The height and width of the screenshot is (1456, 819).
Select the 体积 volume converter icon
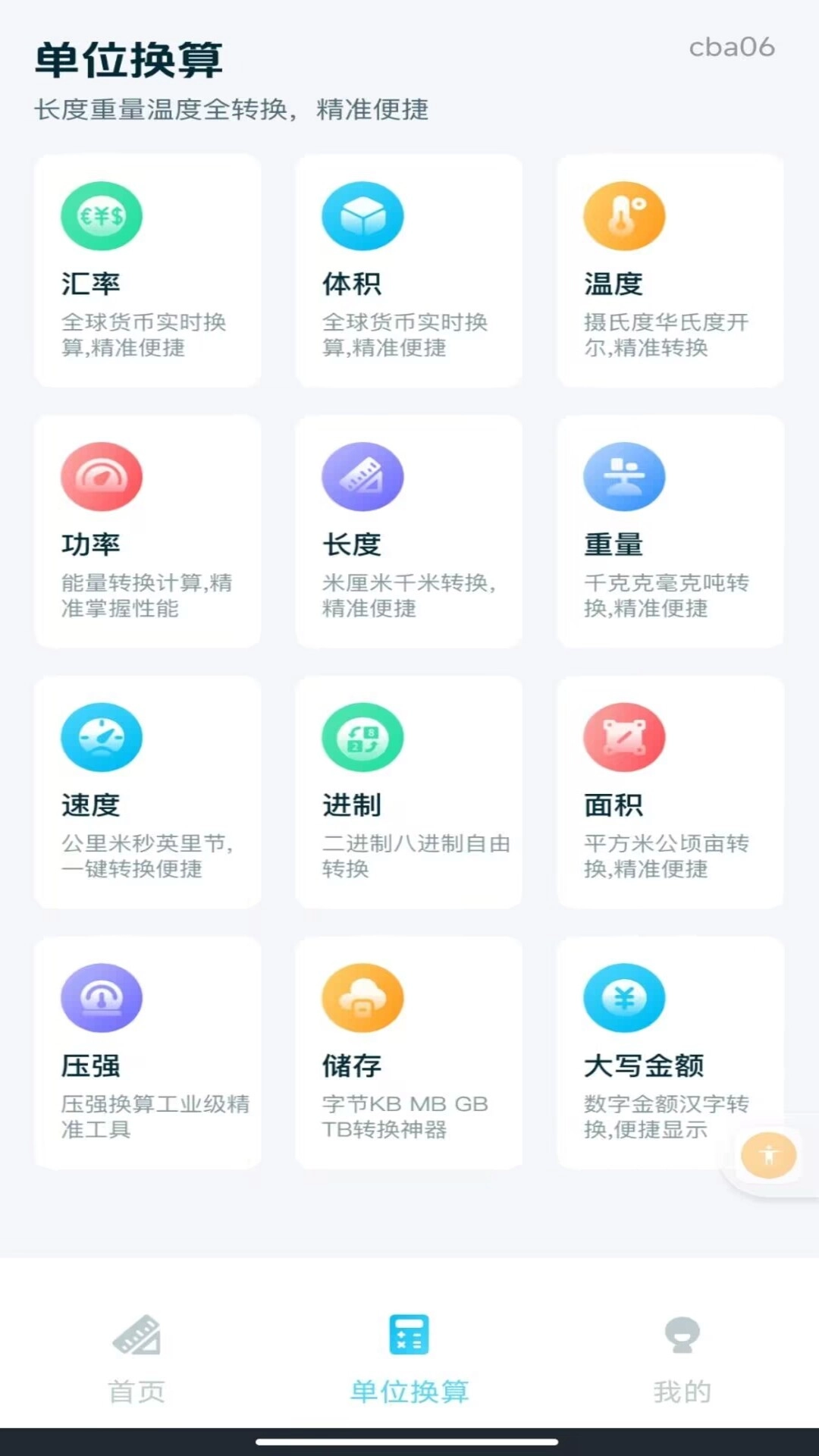click(362, 215)
